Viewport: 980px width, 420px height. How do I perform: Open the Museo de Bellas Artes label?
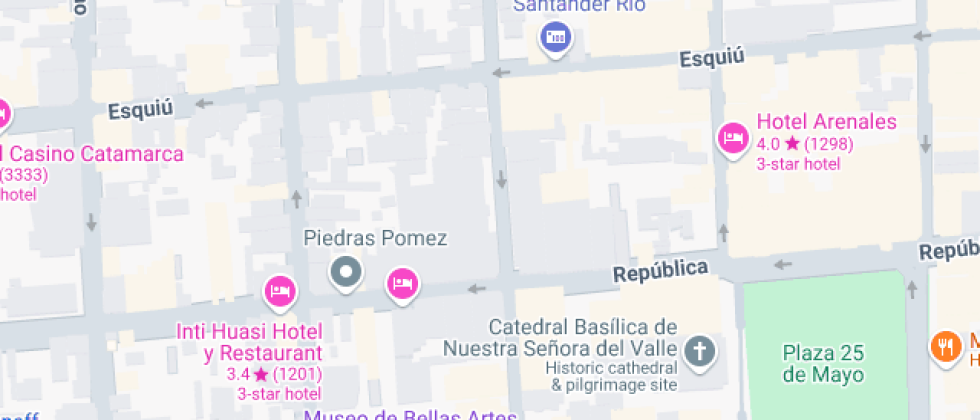tap(410, 414)
